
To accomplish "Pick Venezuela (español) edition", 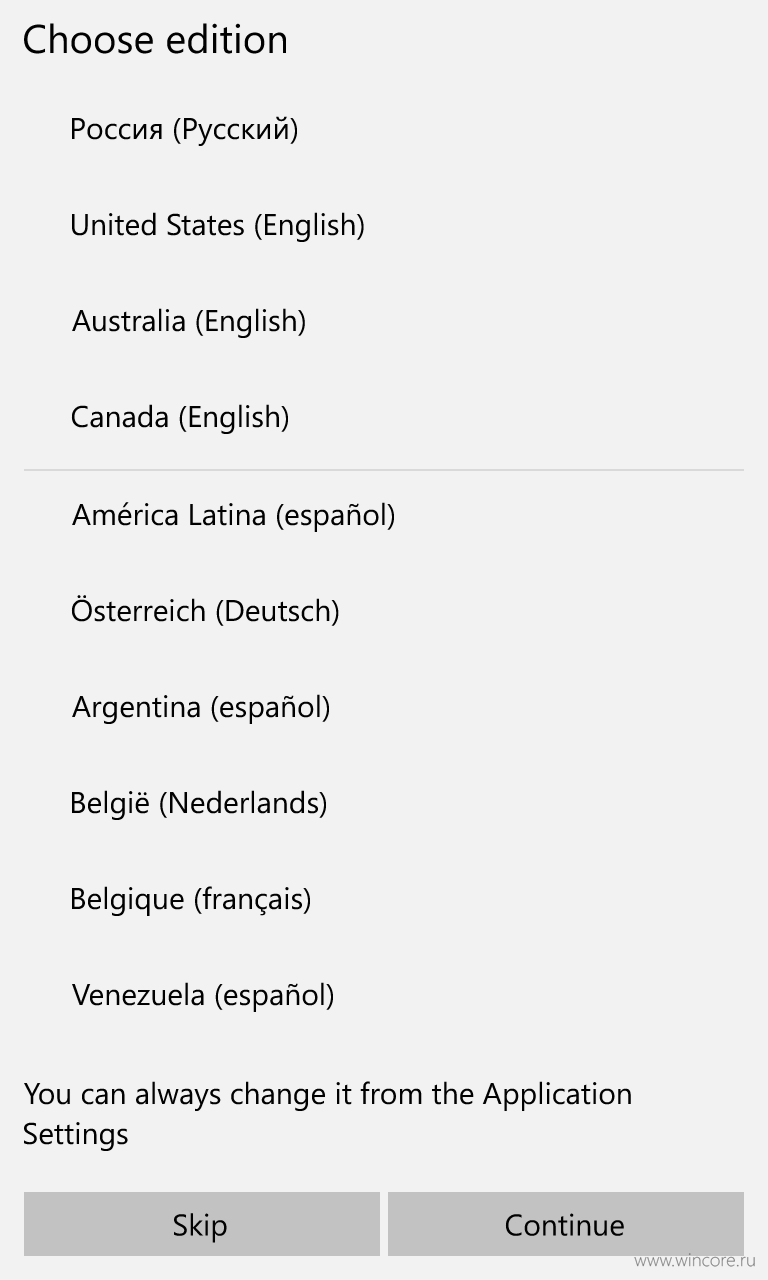I will pos(384,995).
